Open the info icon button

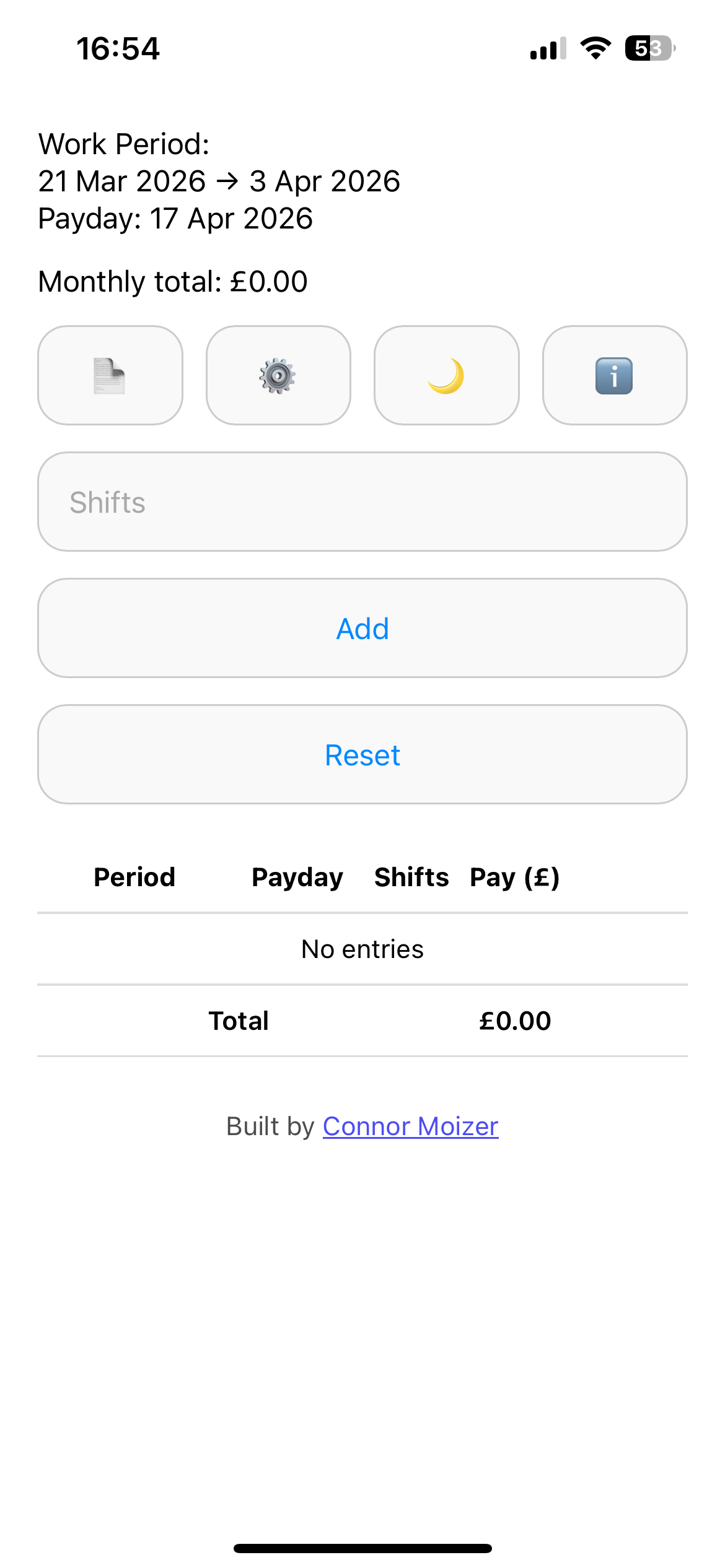[x=614, y=375]
